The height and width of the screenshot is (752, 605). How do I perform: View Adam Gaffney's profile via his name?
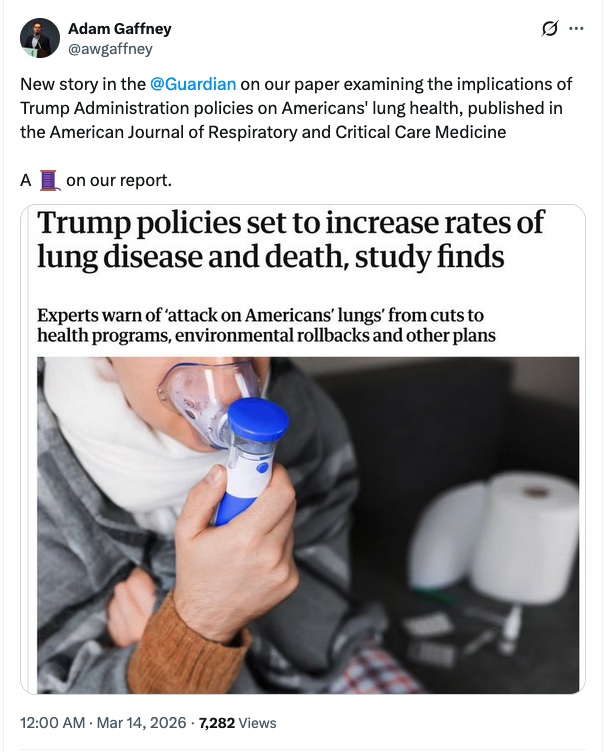click(x=119, y=28)
